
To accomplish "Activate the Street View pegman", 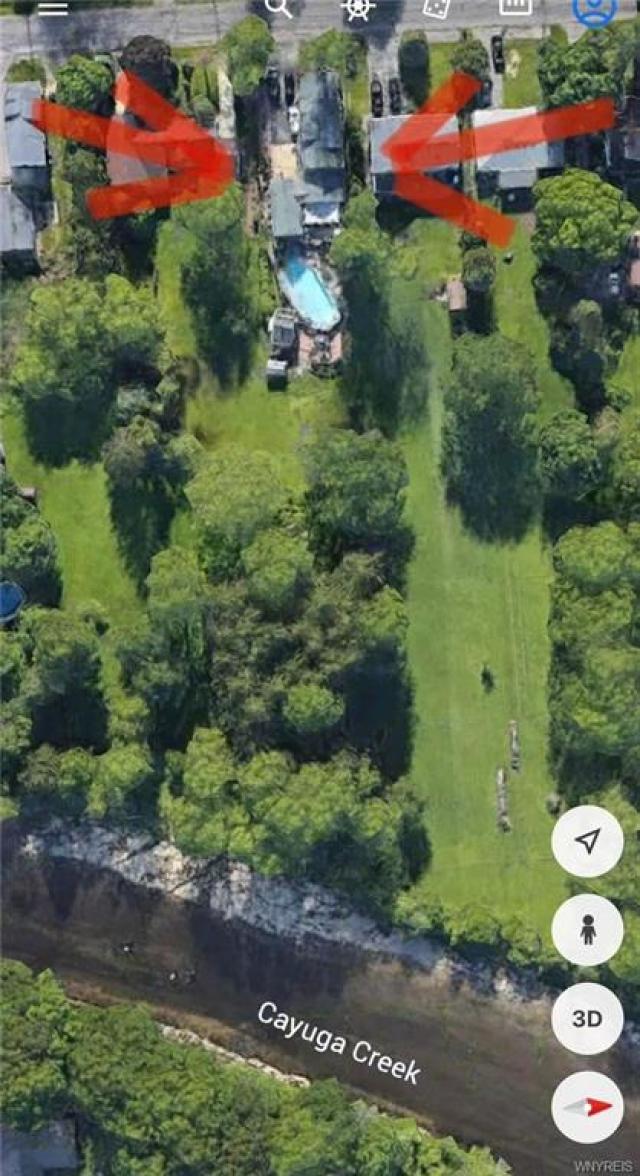I will (x=587, y=930).
